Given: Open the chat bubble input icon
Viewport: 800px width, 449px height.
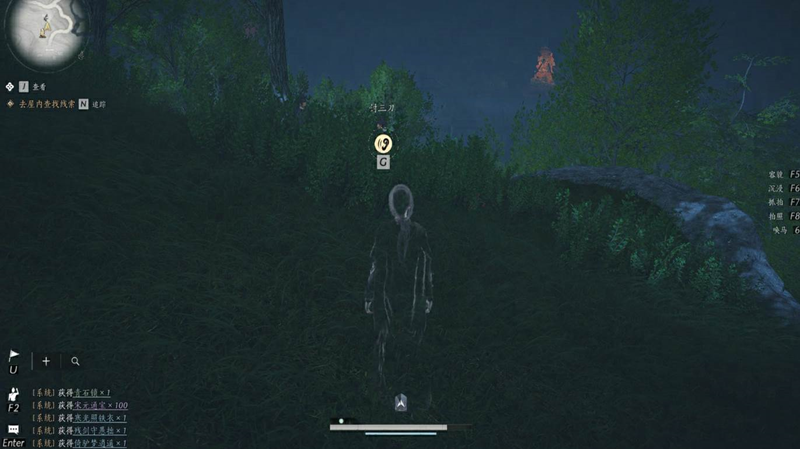Looking at the screenshot, I should coord(14,429).
